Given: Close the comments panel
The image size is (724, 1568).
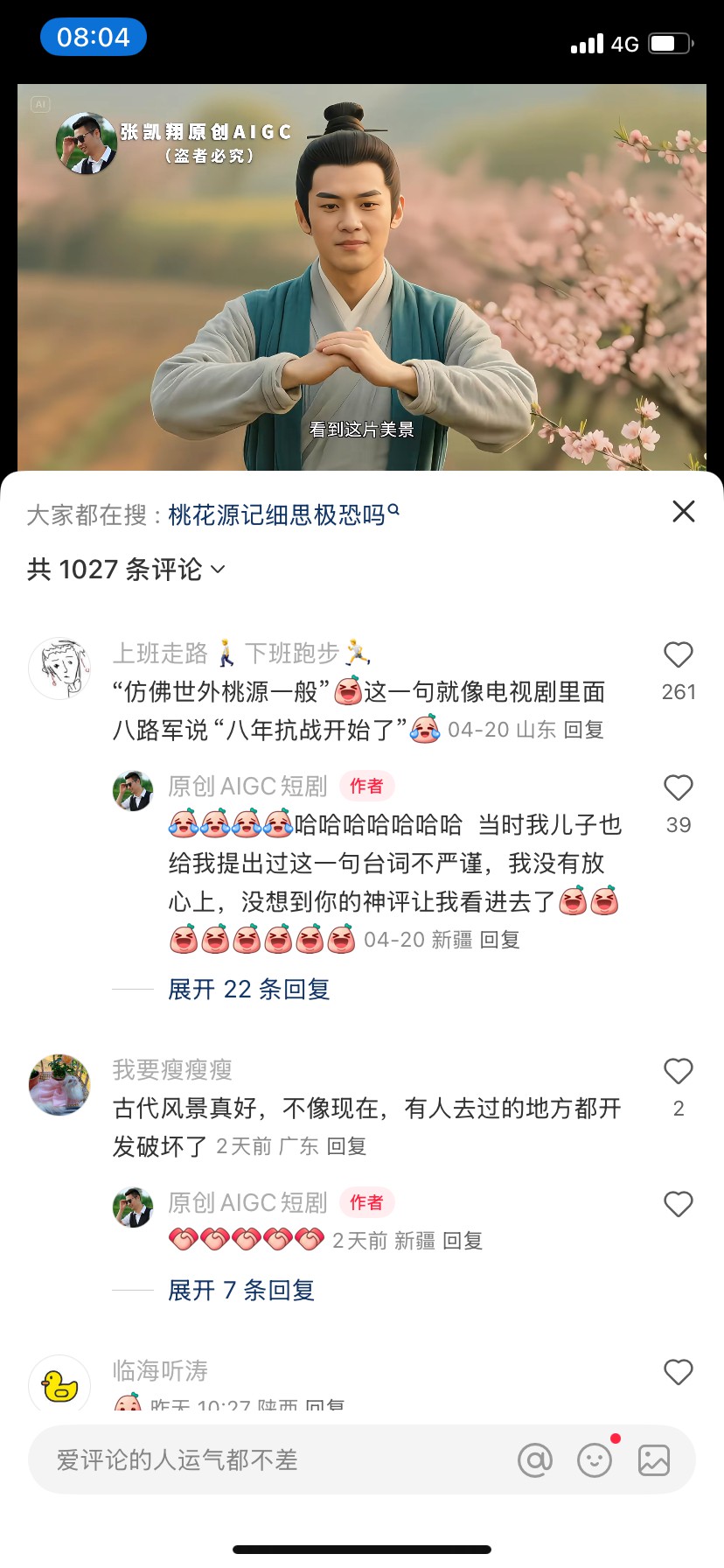Looking at the screenshot, I should (x=684, y=512).
